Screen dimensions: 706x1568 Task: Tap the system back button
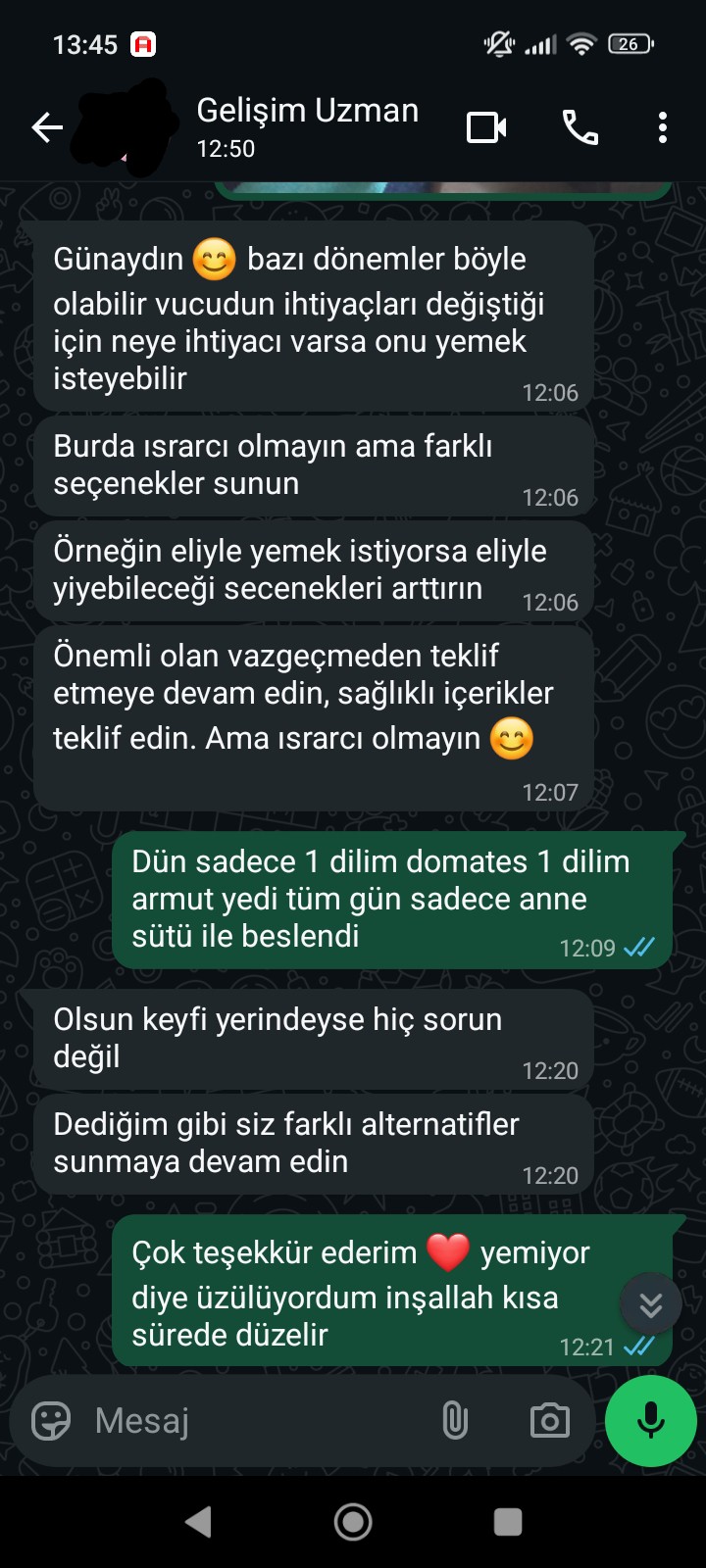198,1521
